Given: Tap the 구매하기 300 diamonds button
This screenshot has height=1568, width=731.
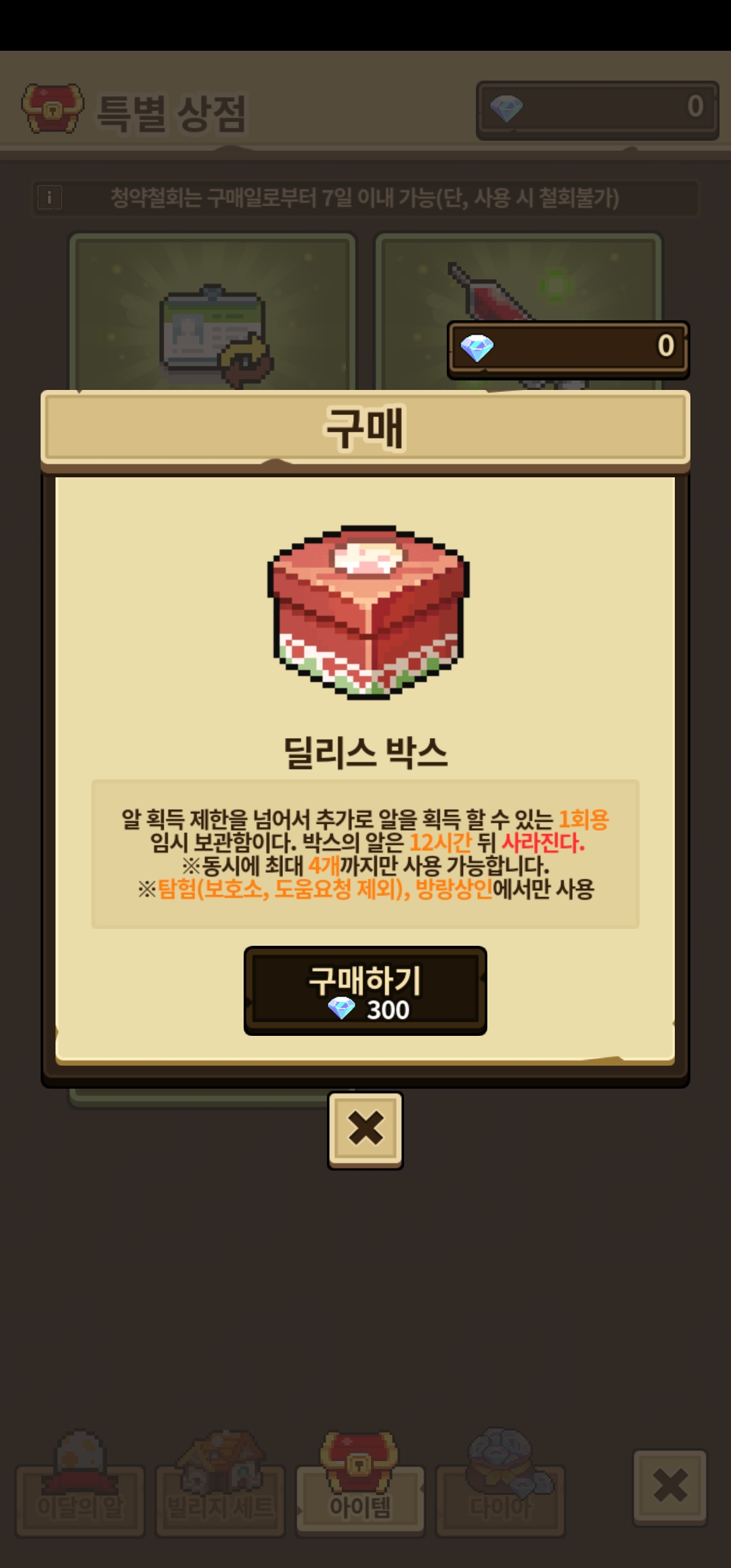Looking at the screenshot, I should coord(365,990).
